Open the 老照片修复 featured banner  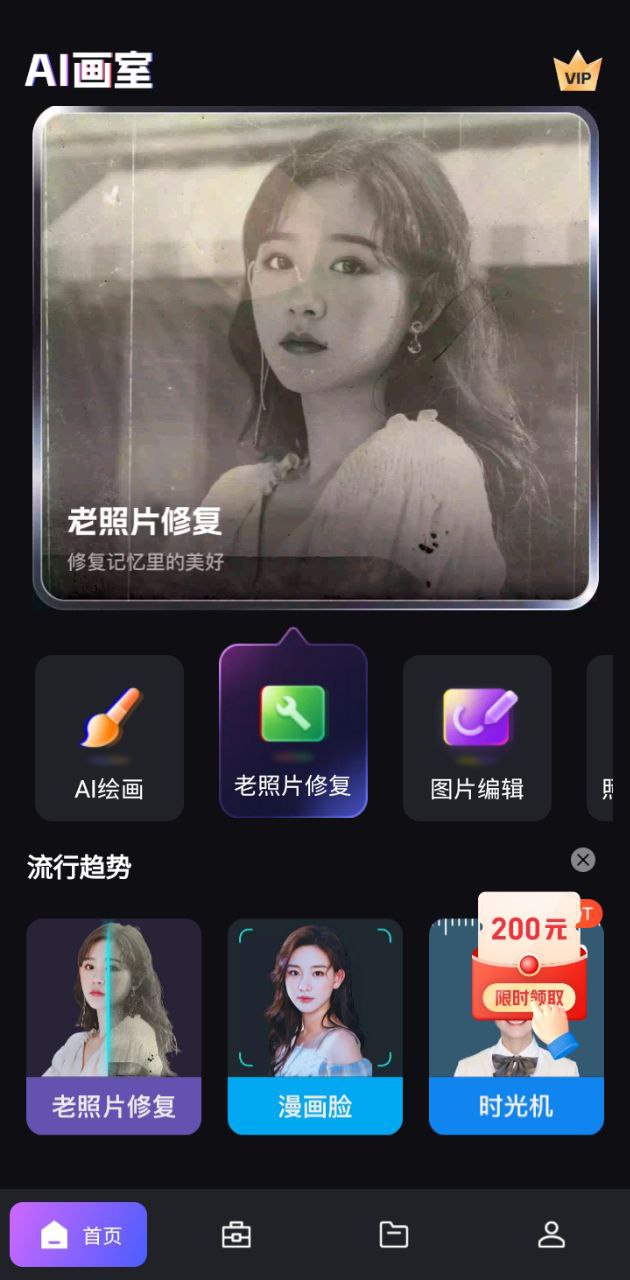pos(315,358)
